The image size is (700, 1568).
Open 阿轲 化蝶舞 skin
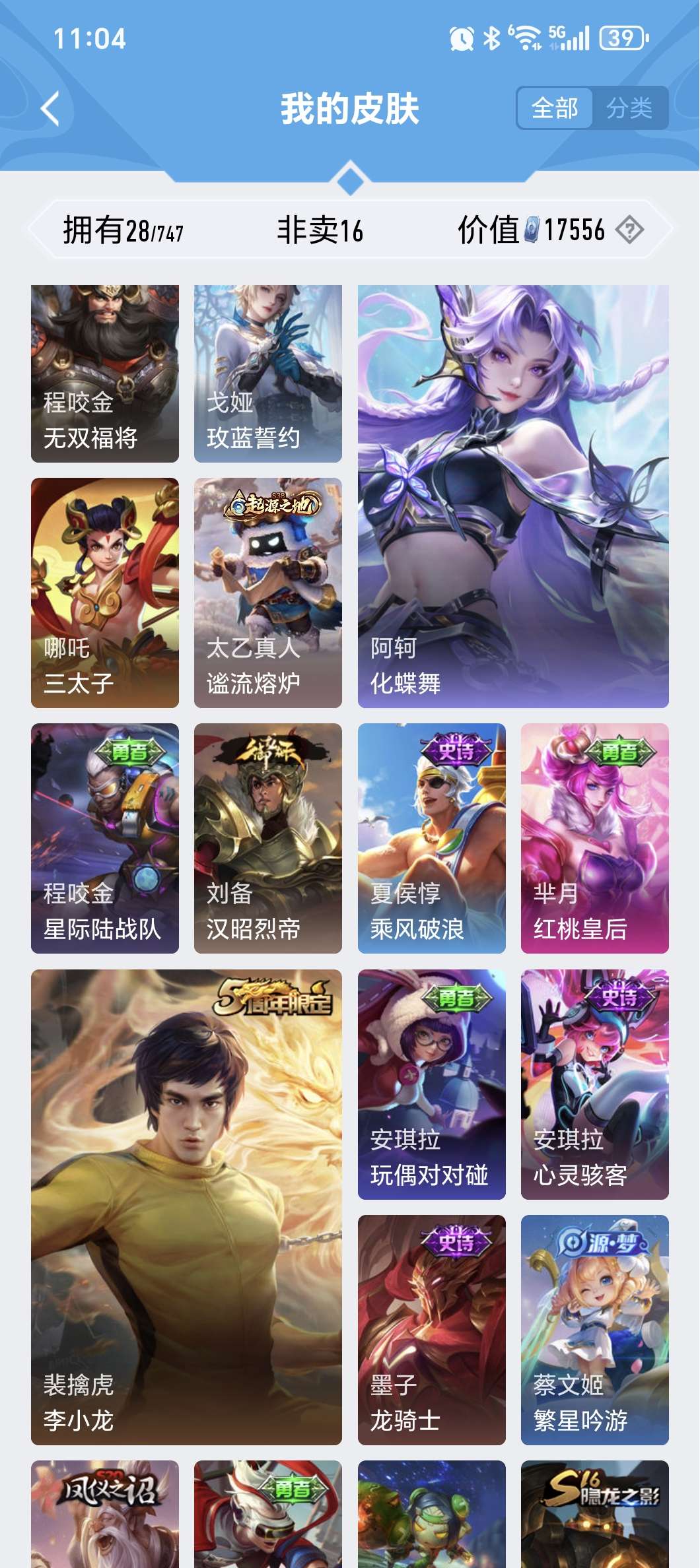513,496
